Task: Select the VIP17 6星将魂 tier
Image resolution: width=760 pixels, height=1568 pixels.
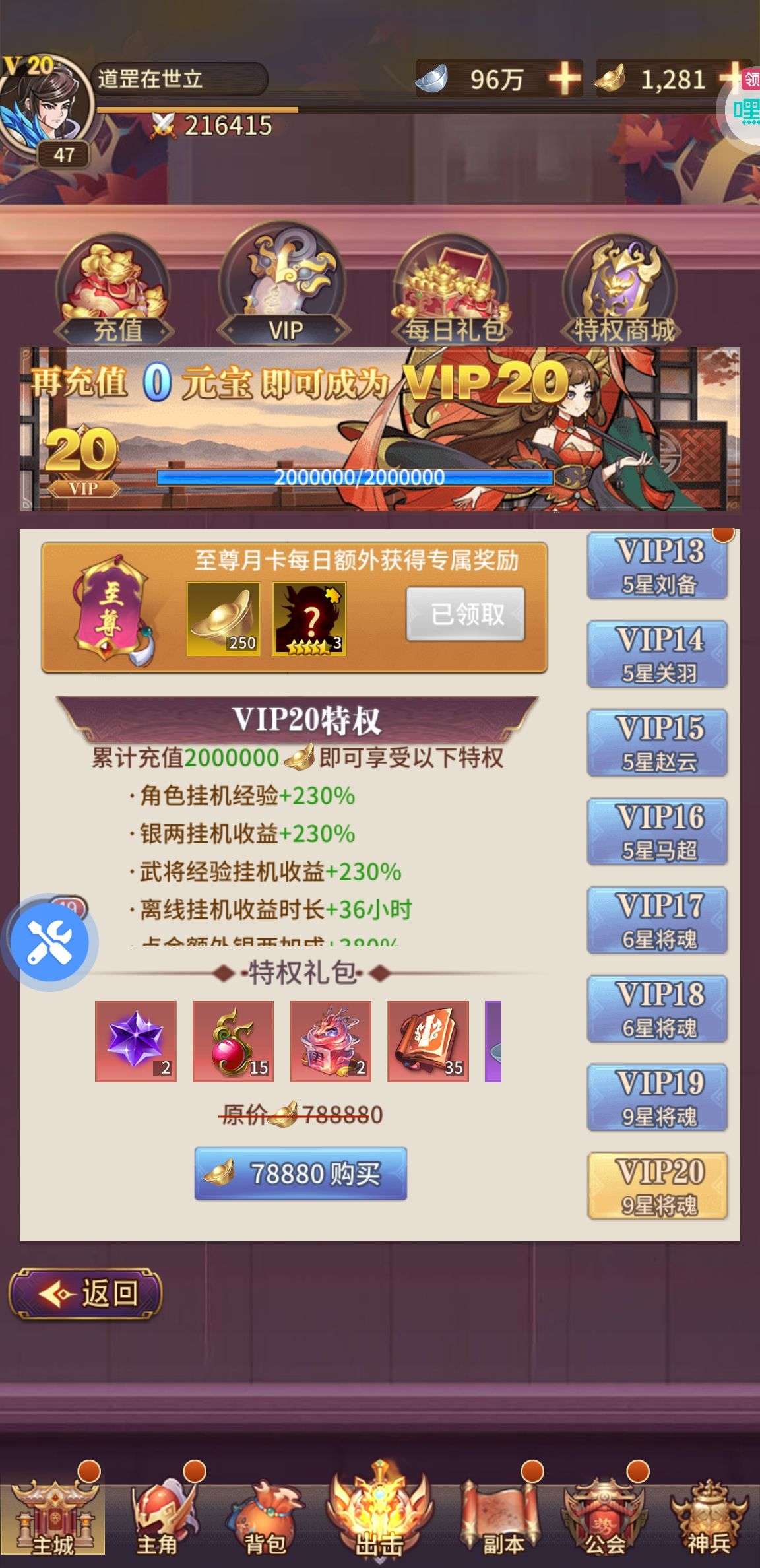Action: [657, 920]
